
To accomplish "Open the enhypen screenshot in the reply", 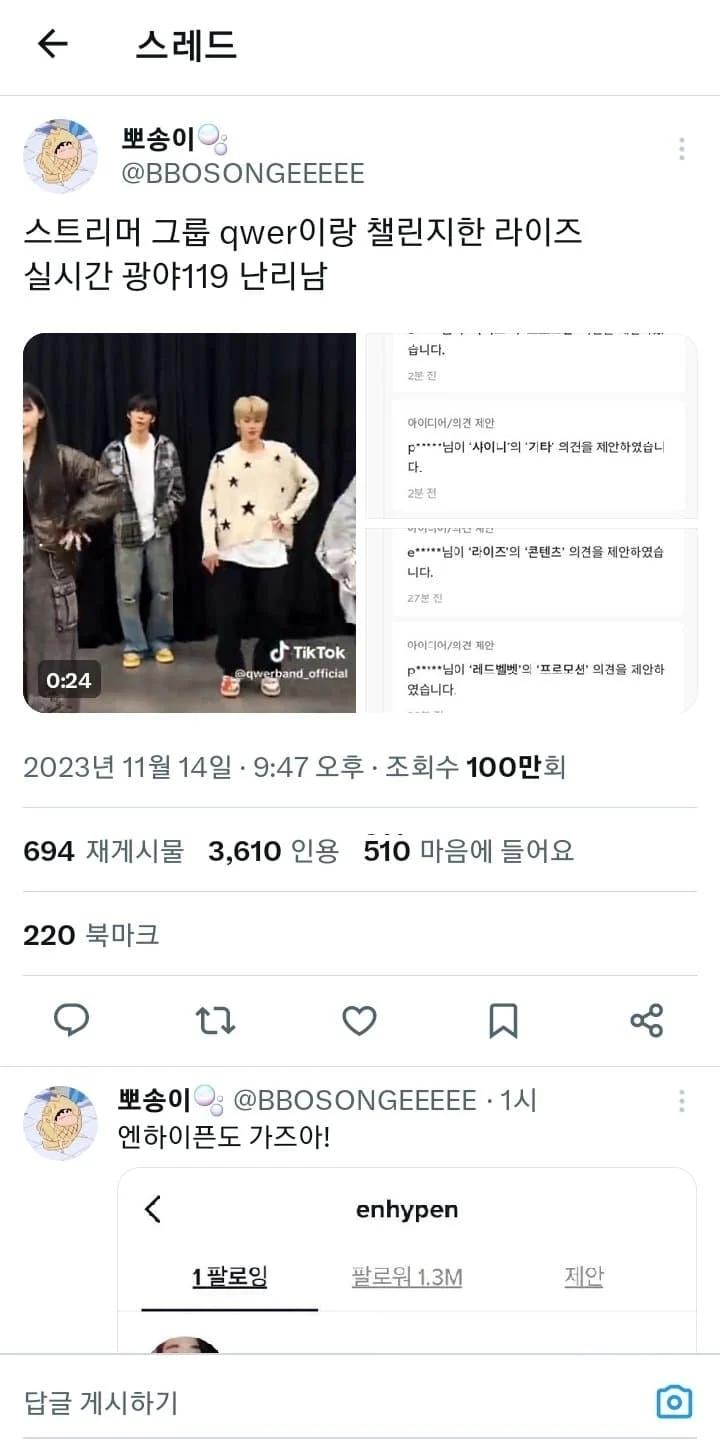I will [407, 1260].
